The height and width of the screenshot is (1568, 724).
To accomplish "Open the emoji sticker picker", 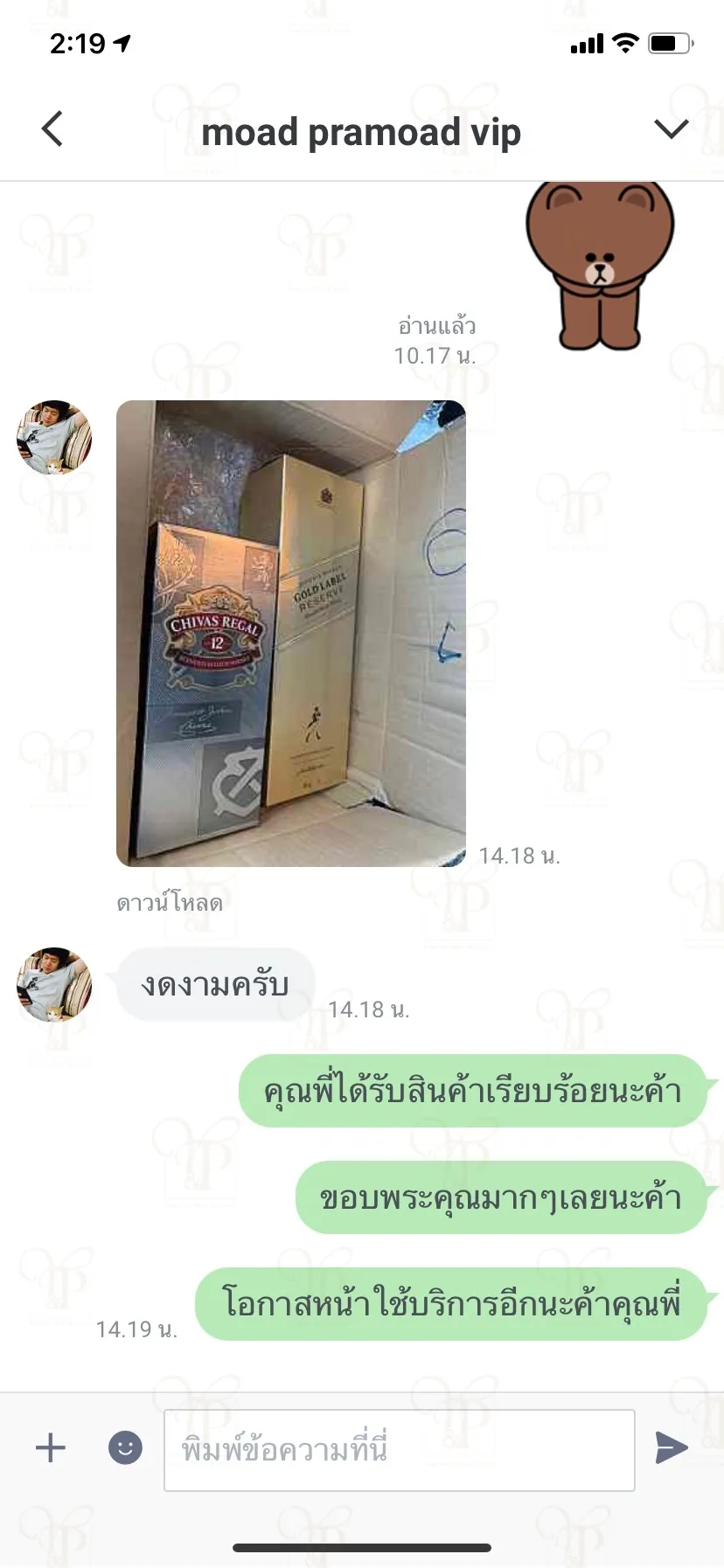I will click(x=125, y=1448).
